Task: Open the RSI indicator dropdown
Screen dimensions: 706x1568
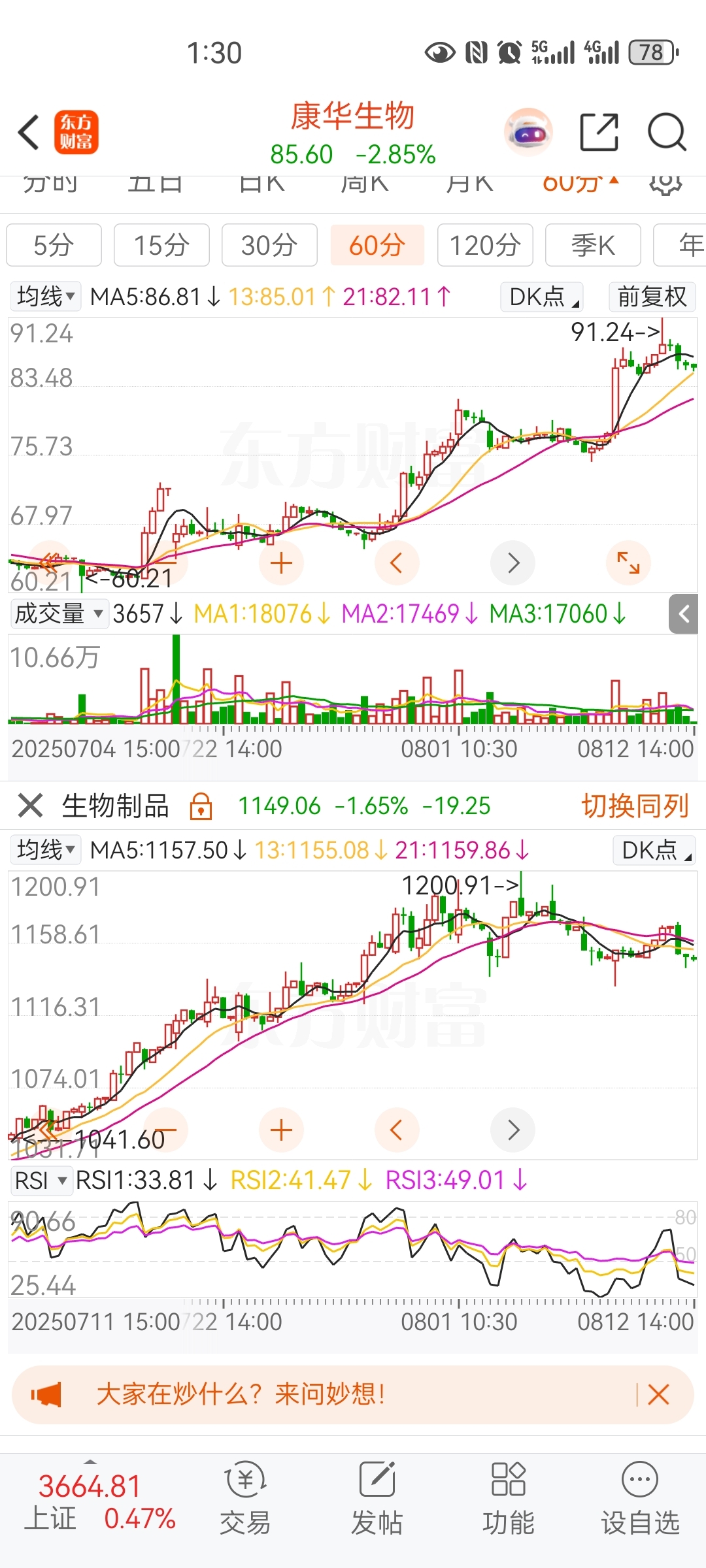Action: point(41,1181)
